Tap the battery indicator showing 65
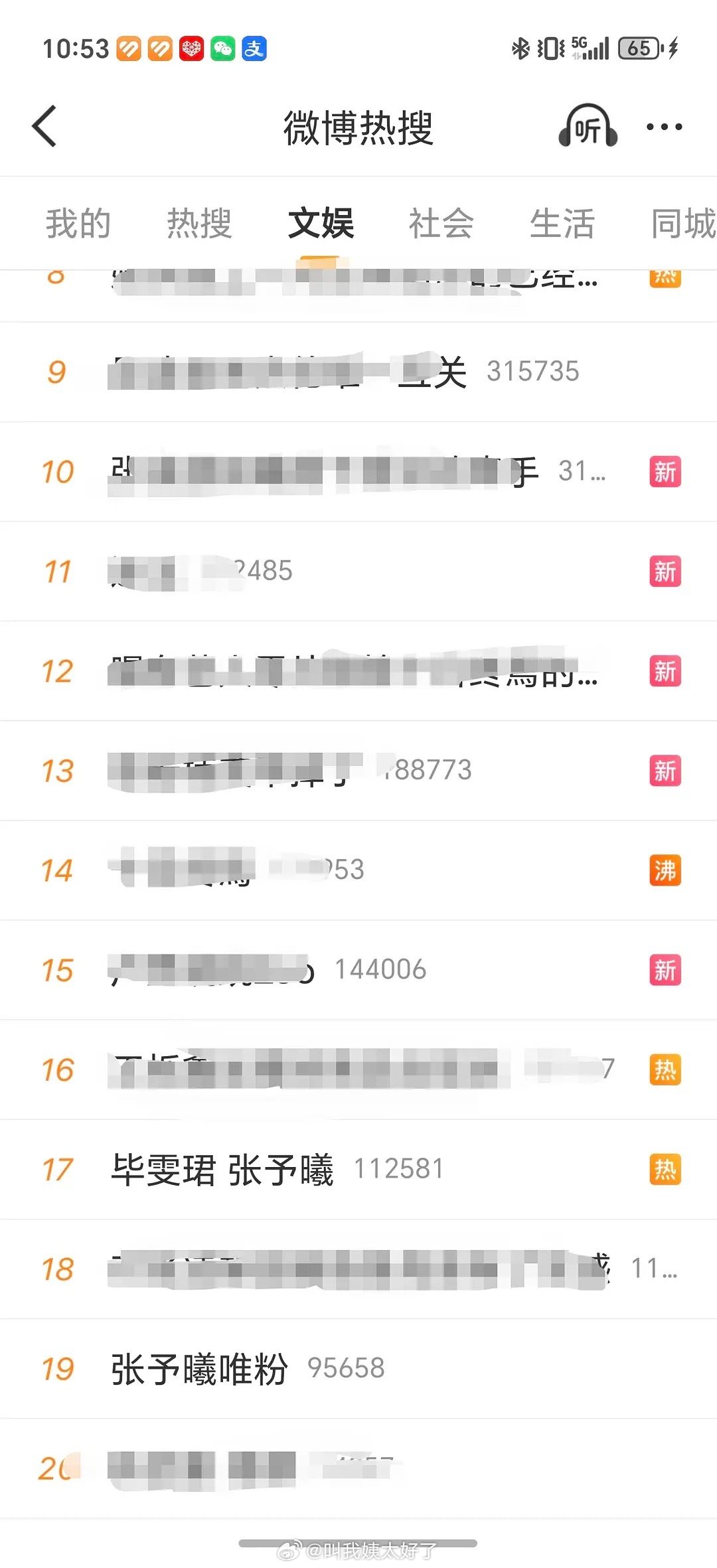The width and height of the screenshot is (717, 1568). tap(639, 47)
